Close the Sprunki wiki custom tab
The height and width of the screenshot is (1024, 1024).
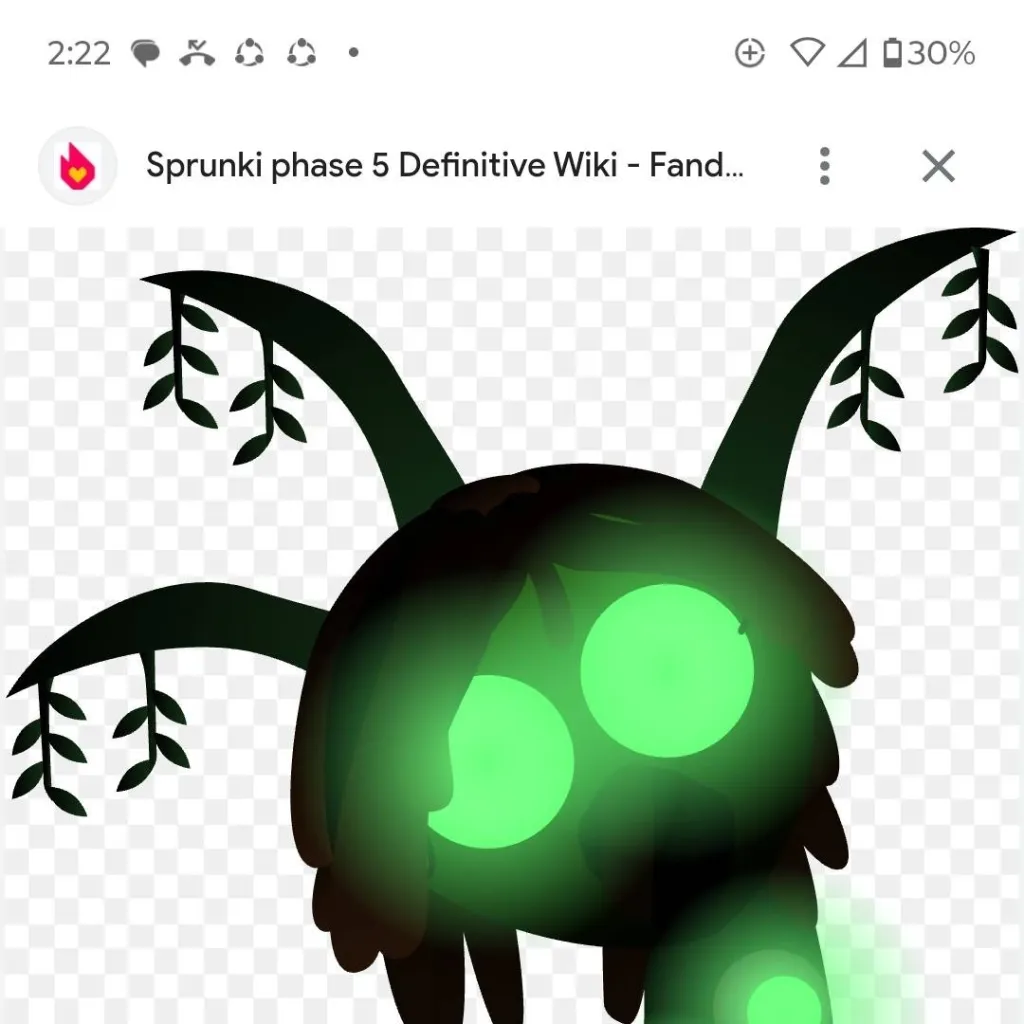coord(938,166)
